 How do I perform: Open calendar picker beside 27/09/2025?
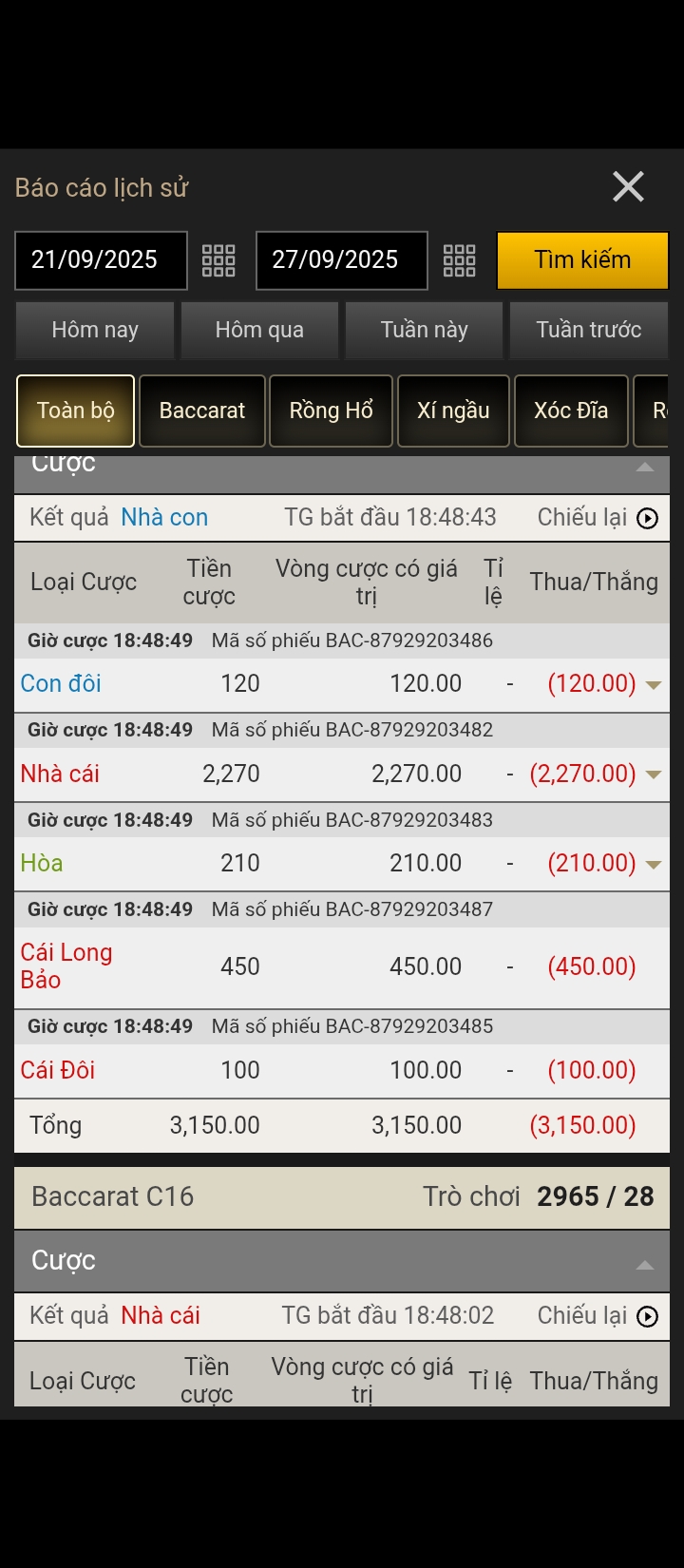tap(460, 260)
